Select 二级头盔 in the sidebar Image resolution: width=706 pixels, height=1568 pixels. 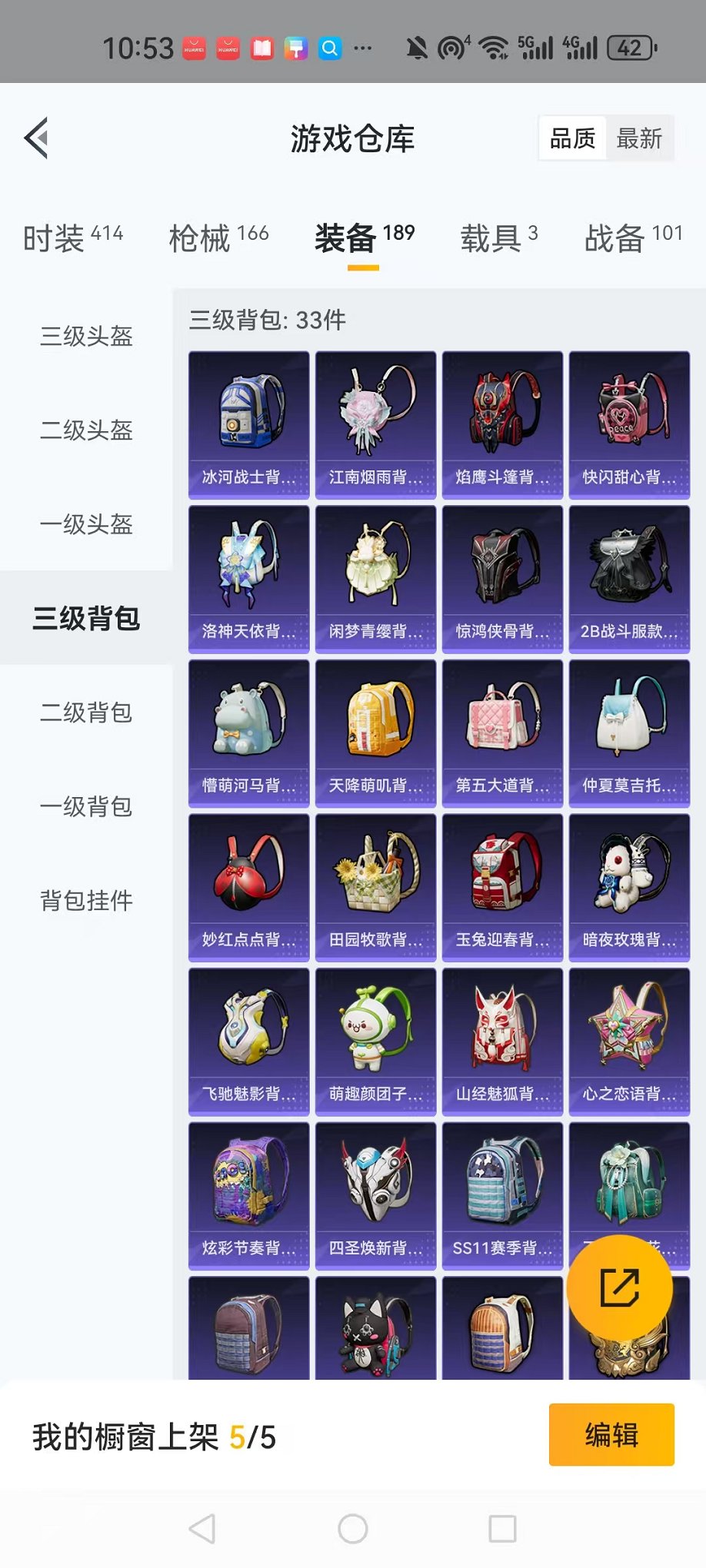tap(86, 430)
